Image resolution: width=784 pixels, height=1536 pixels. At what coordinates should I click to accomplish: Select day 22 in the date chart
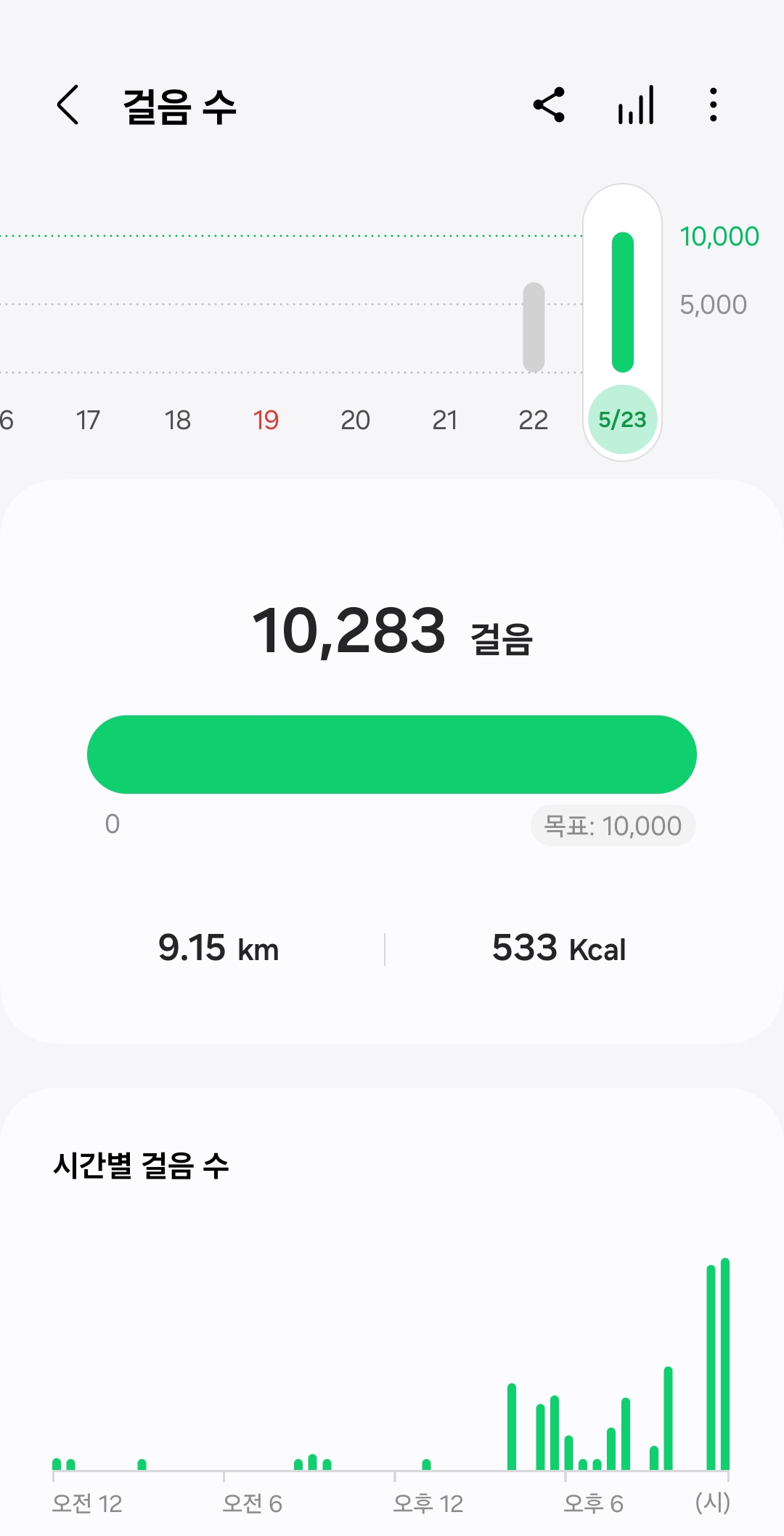(534, 420)
